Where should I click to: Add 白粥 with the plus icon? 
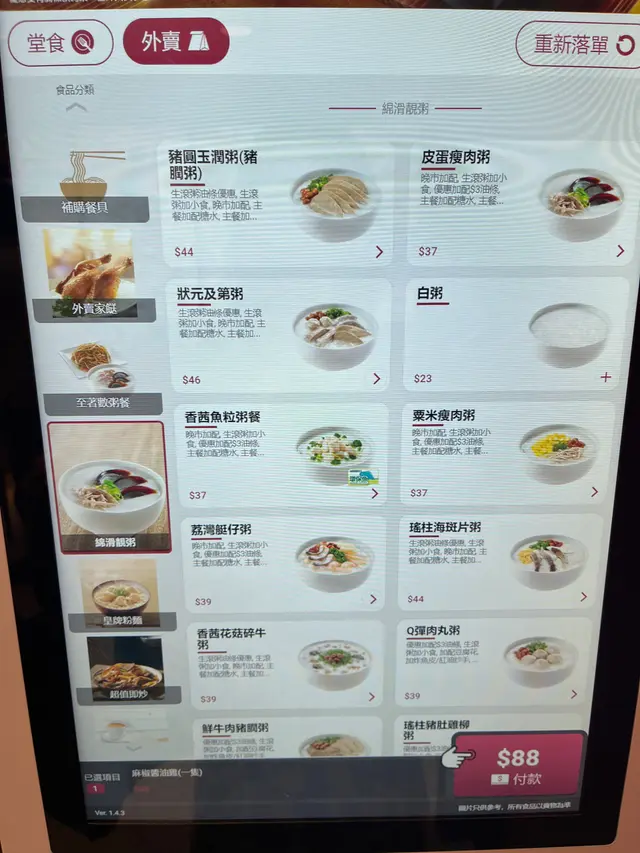point(605,377)
